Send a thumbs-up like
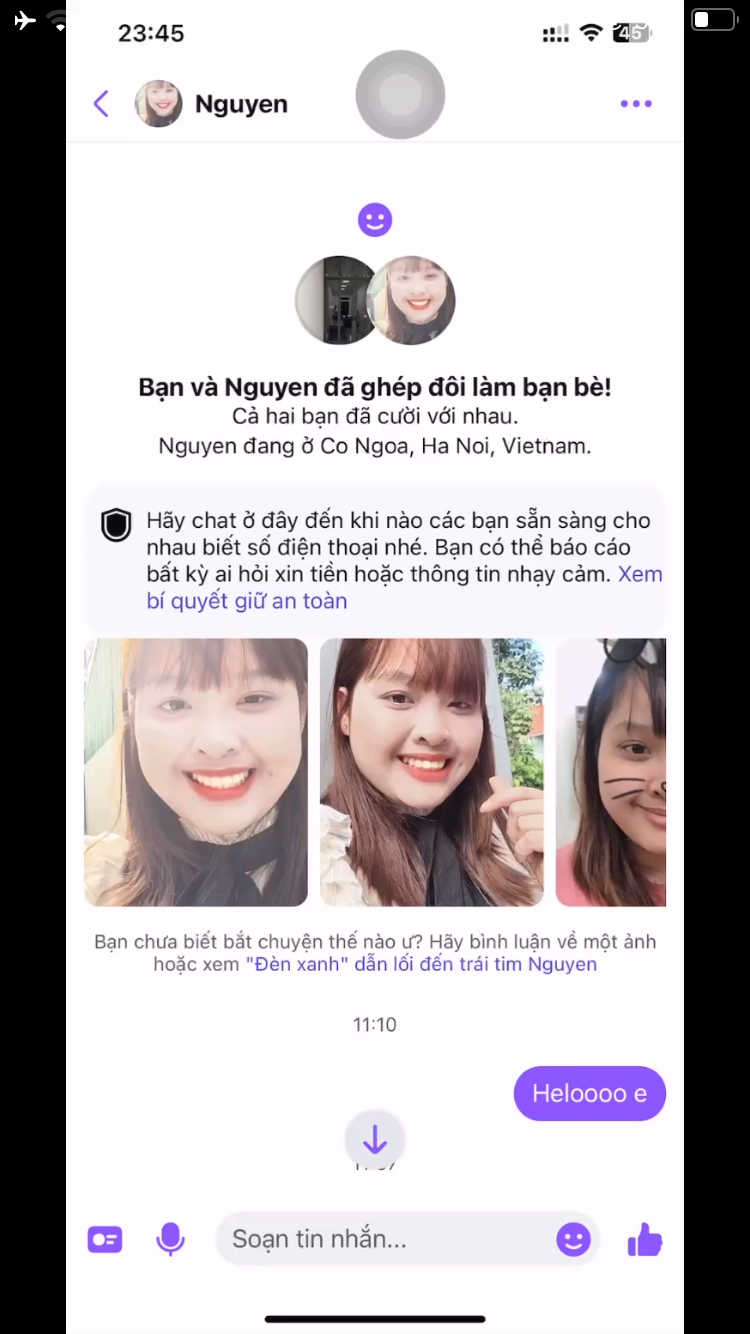 point(645,1240)
